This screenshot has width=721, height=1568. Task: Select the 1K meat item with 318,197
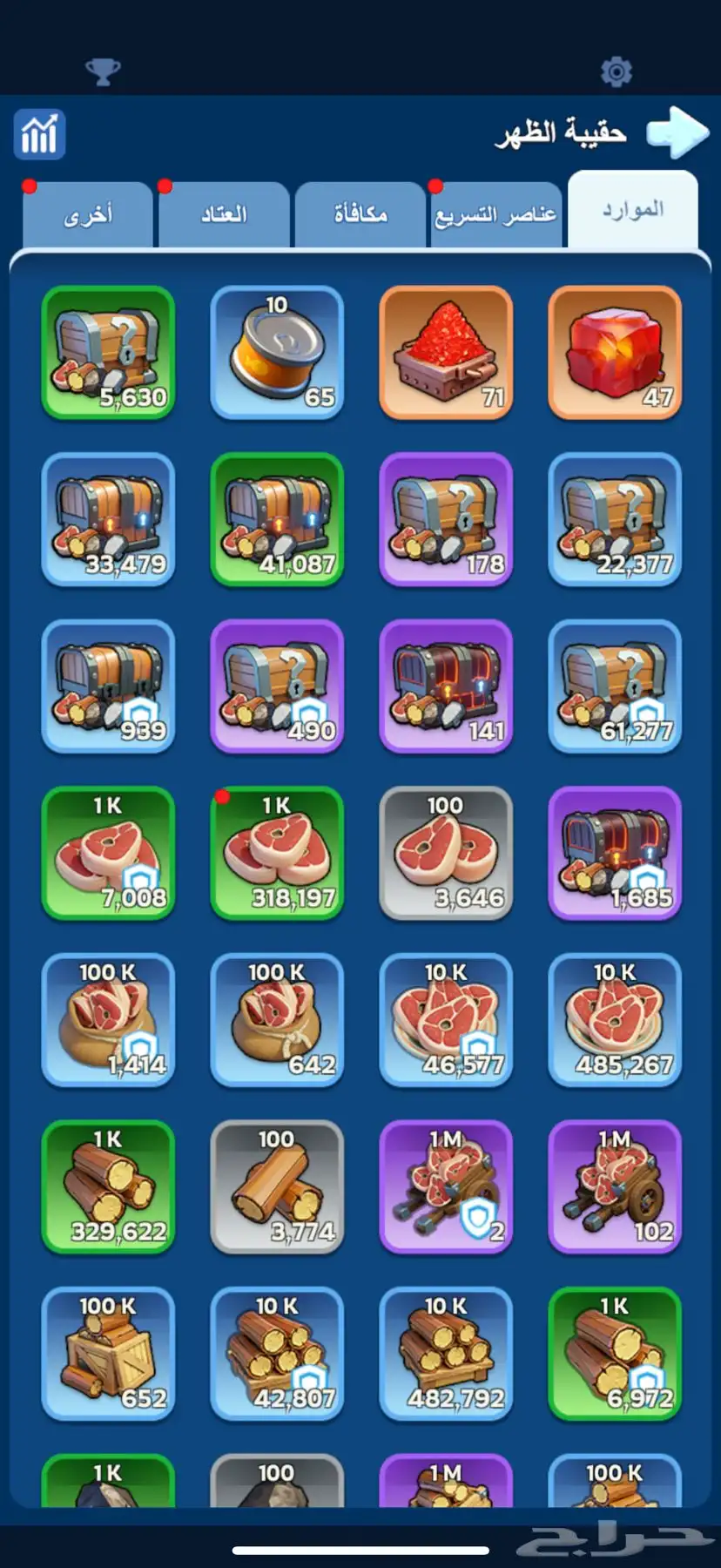click(x=277, y=854)
